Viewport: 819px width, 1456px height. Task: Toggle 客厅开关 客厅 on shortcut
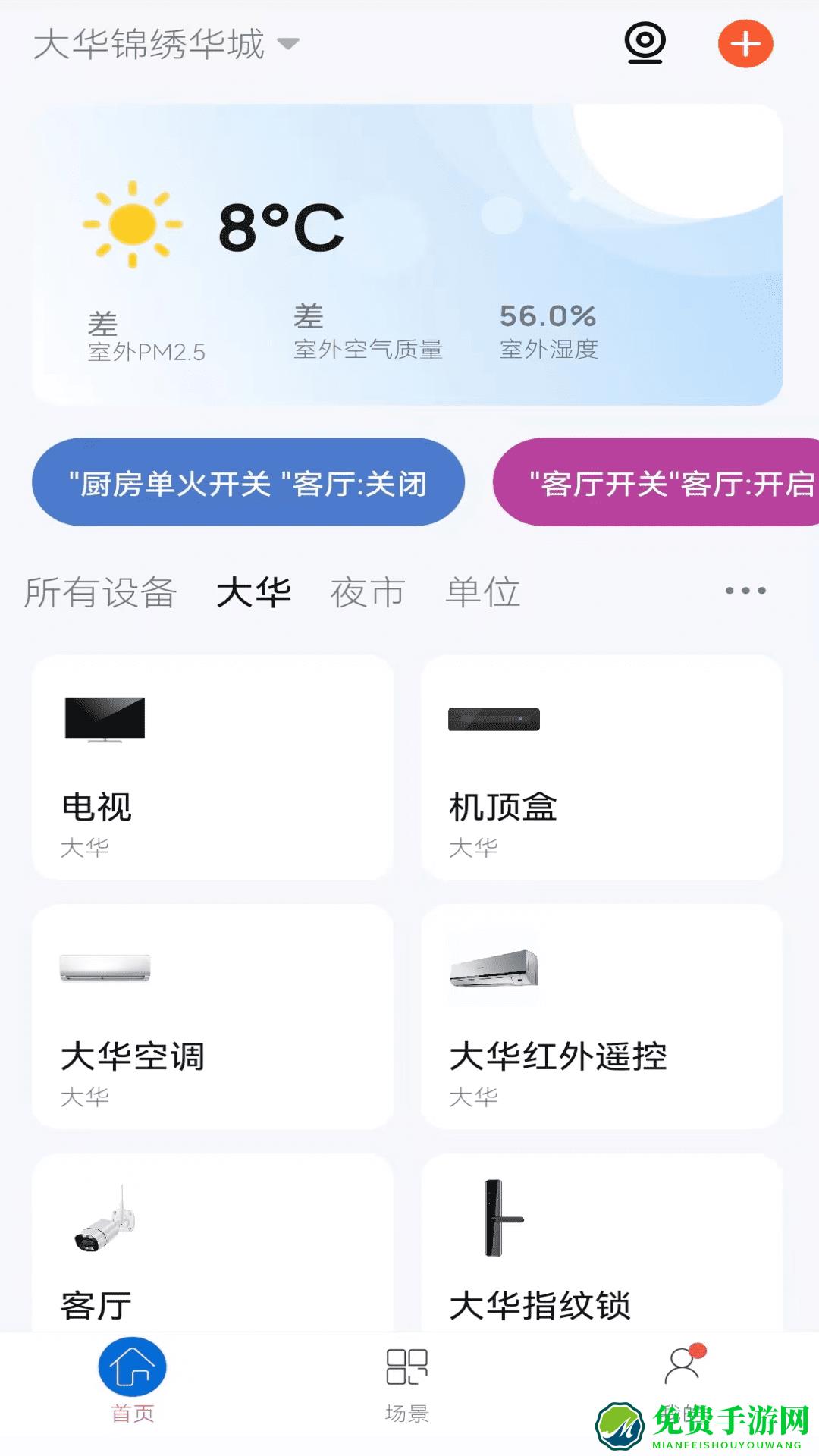tap(667, 481)
